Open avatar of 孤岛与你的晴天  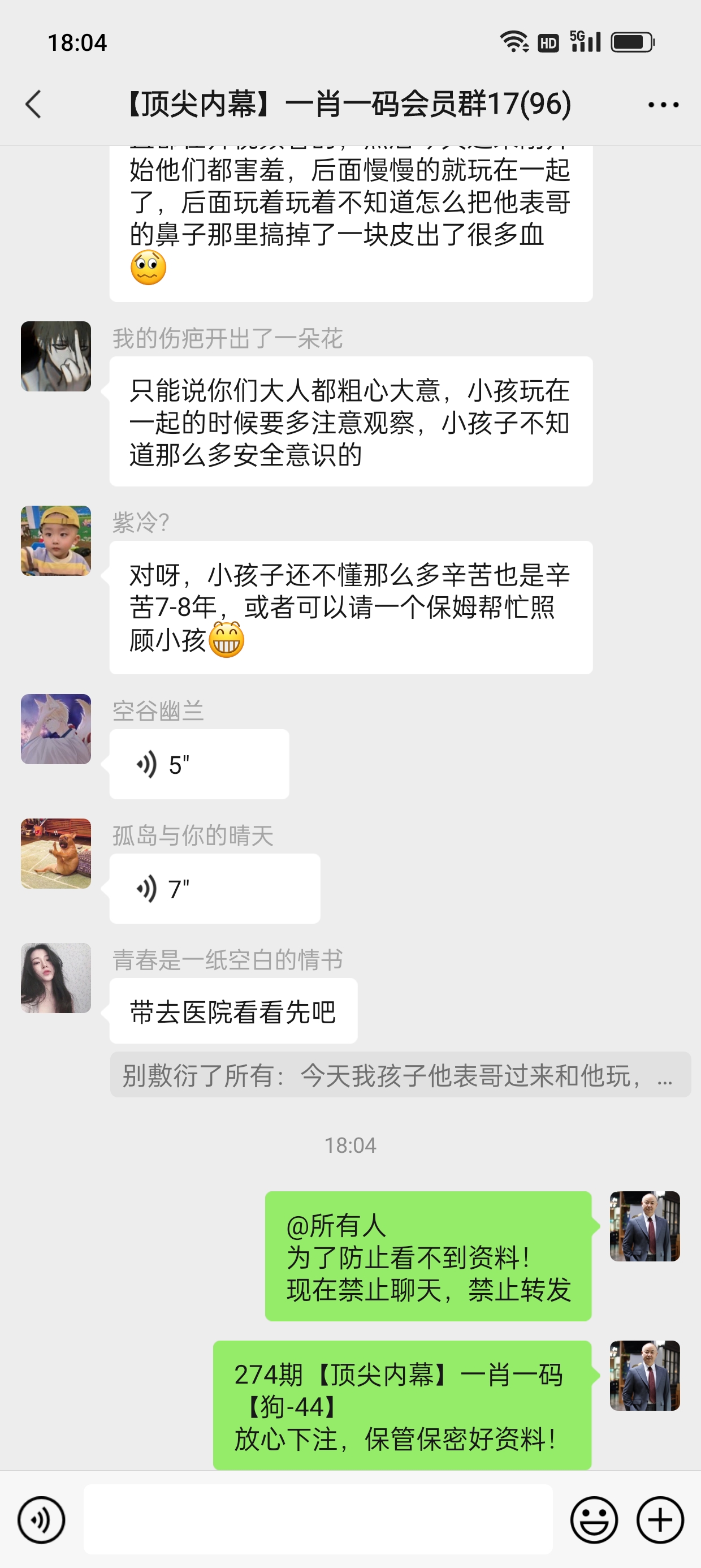pyautogui.click(x=56, y=854)
